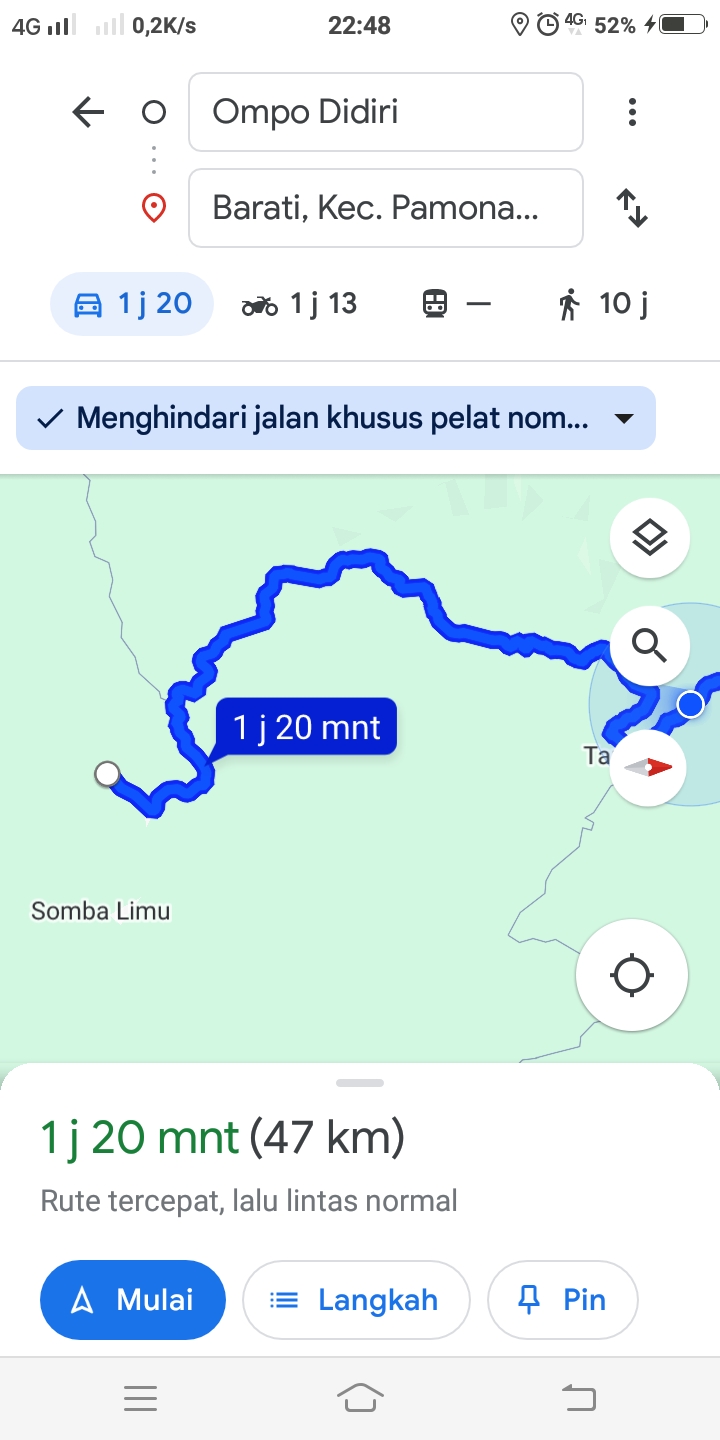Switch to walking mode 10 j
The image size is (720, 1440).
pos(603,303)
